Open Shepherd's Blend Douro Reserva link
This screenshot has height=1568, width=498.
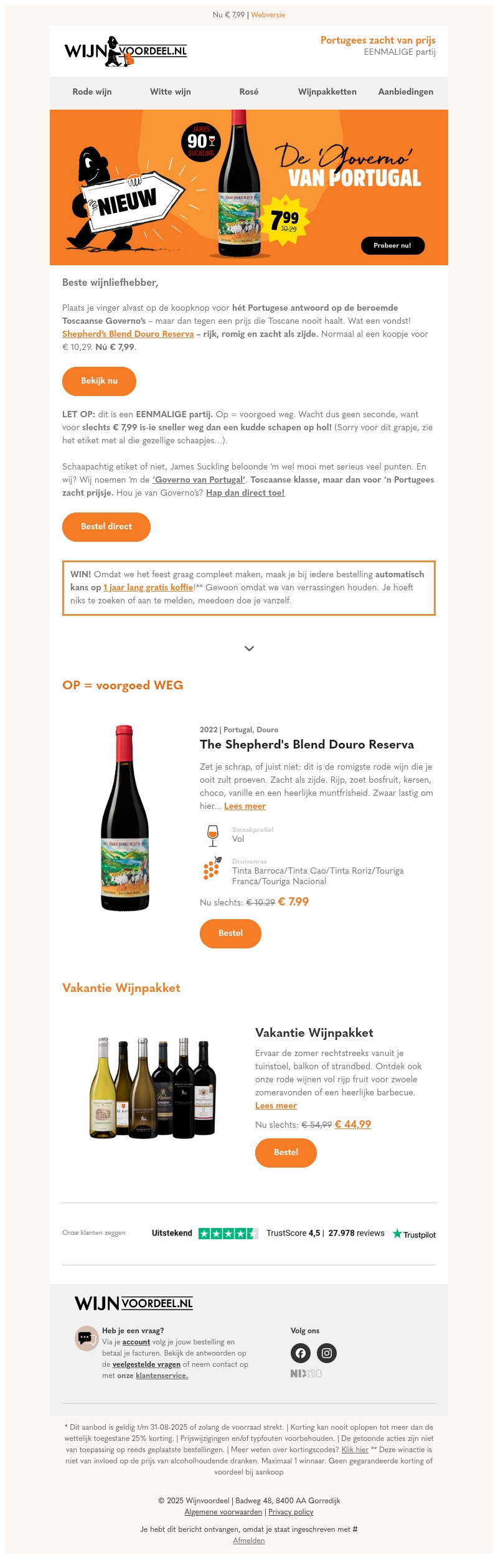(128, 334)
